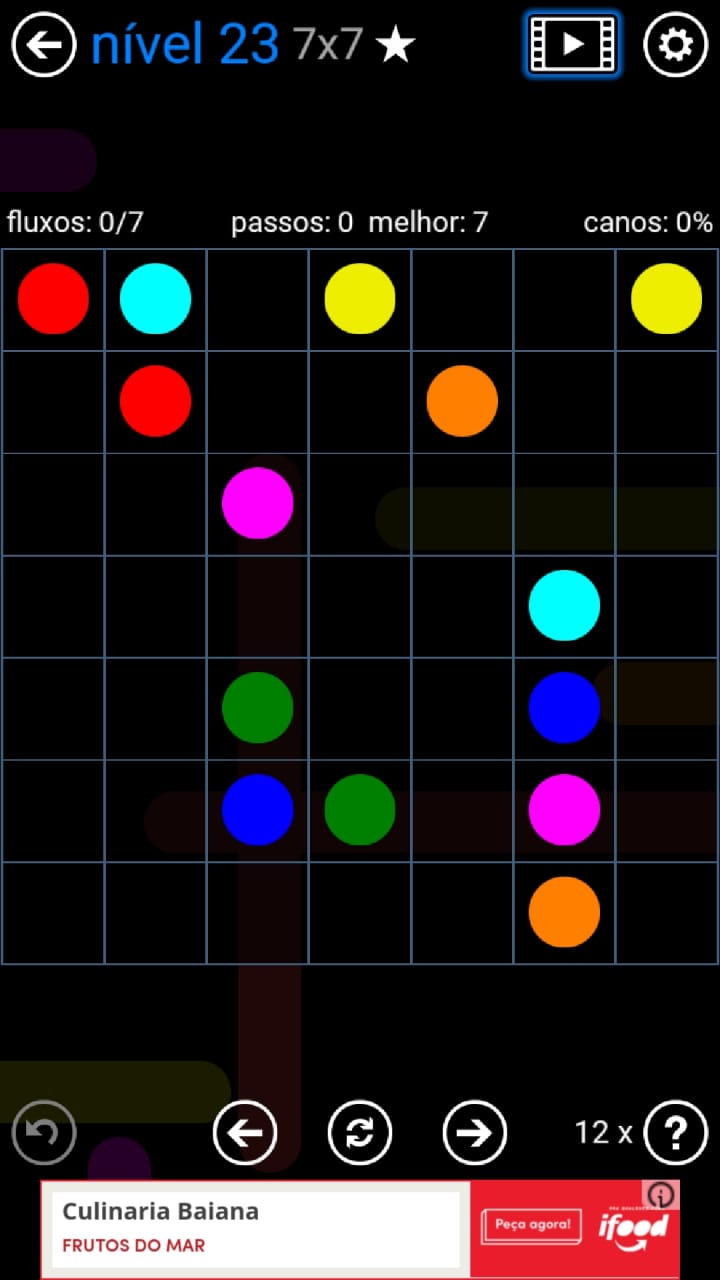Open the video ad reward button
The image size is (720, 1280).
click(572, 45)
